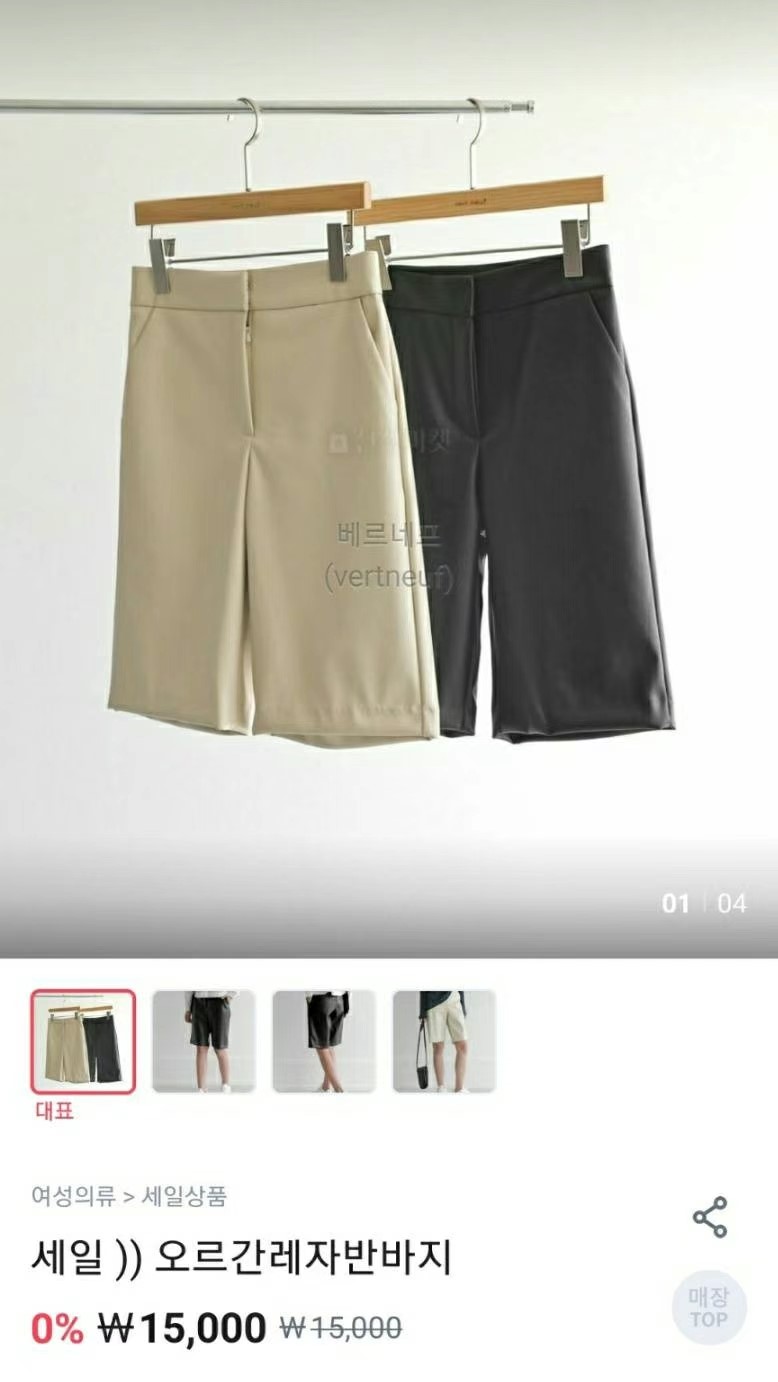View the fourth thumbnail with beige shorts
Image resolution: width=778 pixels, height=1382 pixels.
(x=444, y=1041)
